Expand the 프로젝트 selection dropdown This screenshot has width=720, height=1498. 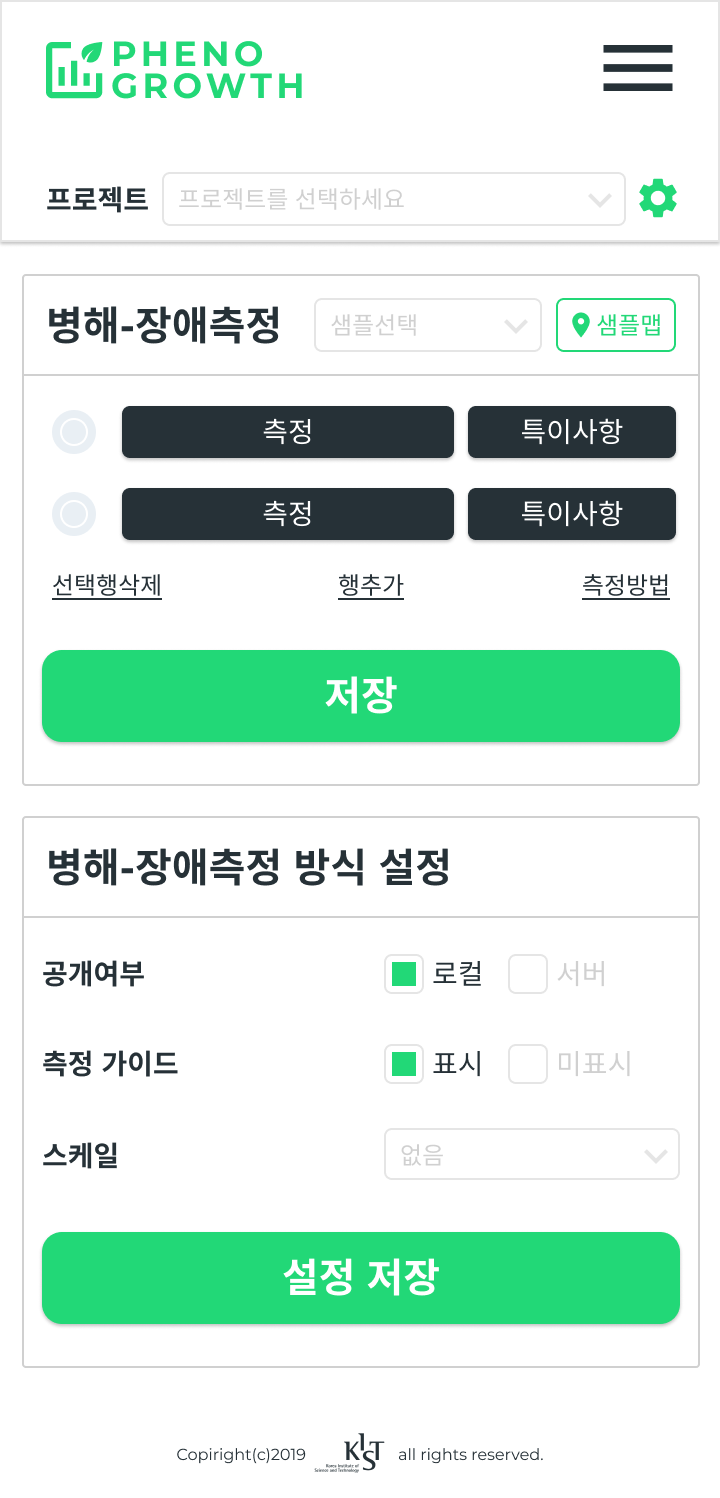394,199
